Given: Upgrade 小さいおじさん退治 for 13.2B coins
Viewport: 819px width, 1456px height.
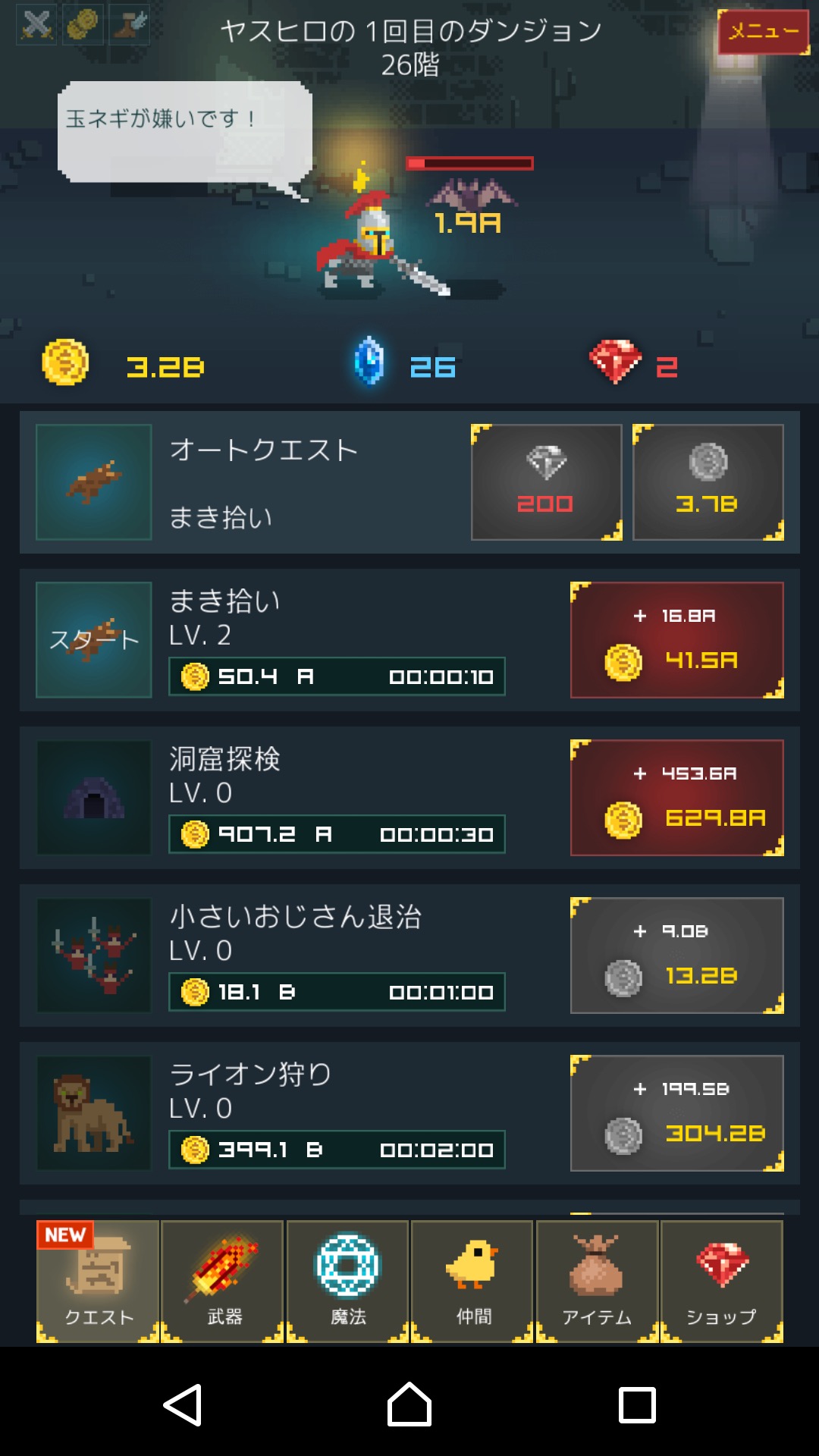Looking at the screenshot, I should pos(676,955).
